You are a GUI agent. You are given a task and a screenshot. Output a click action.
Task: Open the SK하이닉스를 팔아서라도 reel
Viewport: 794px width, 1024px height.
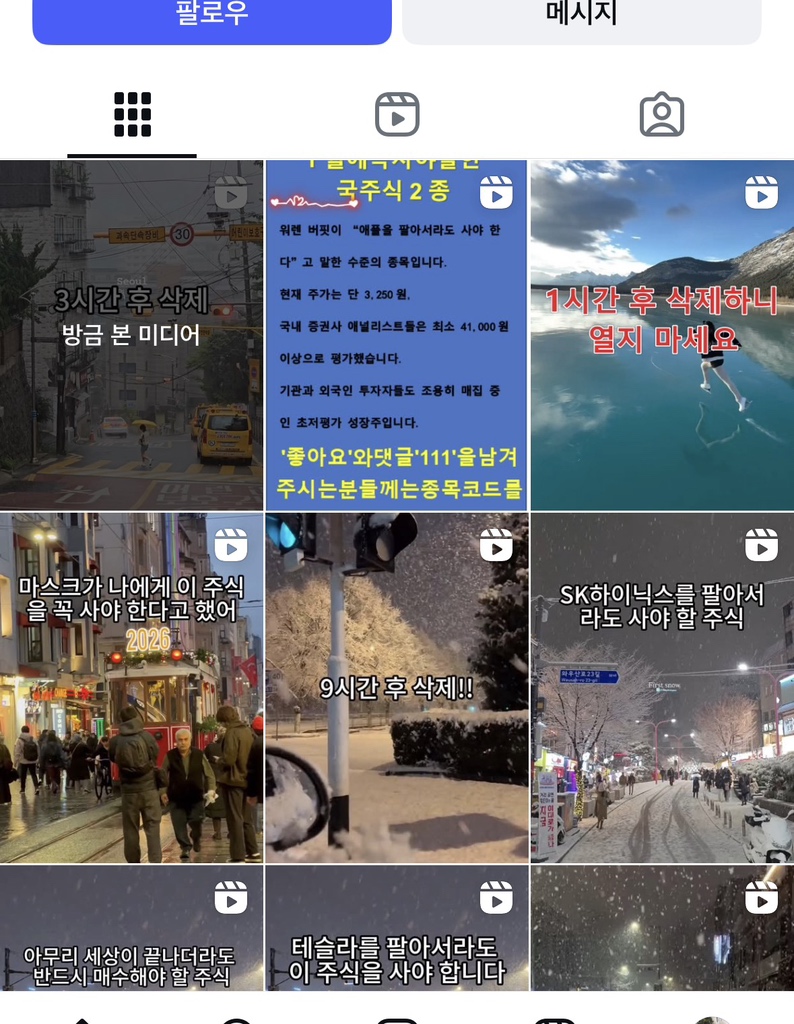(x=662, y=688)
